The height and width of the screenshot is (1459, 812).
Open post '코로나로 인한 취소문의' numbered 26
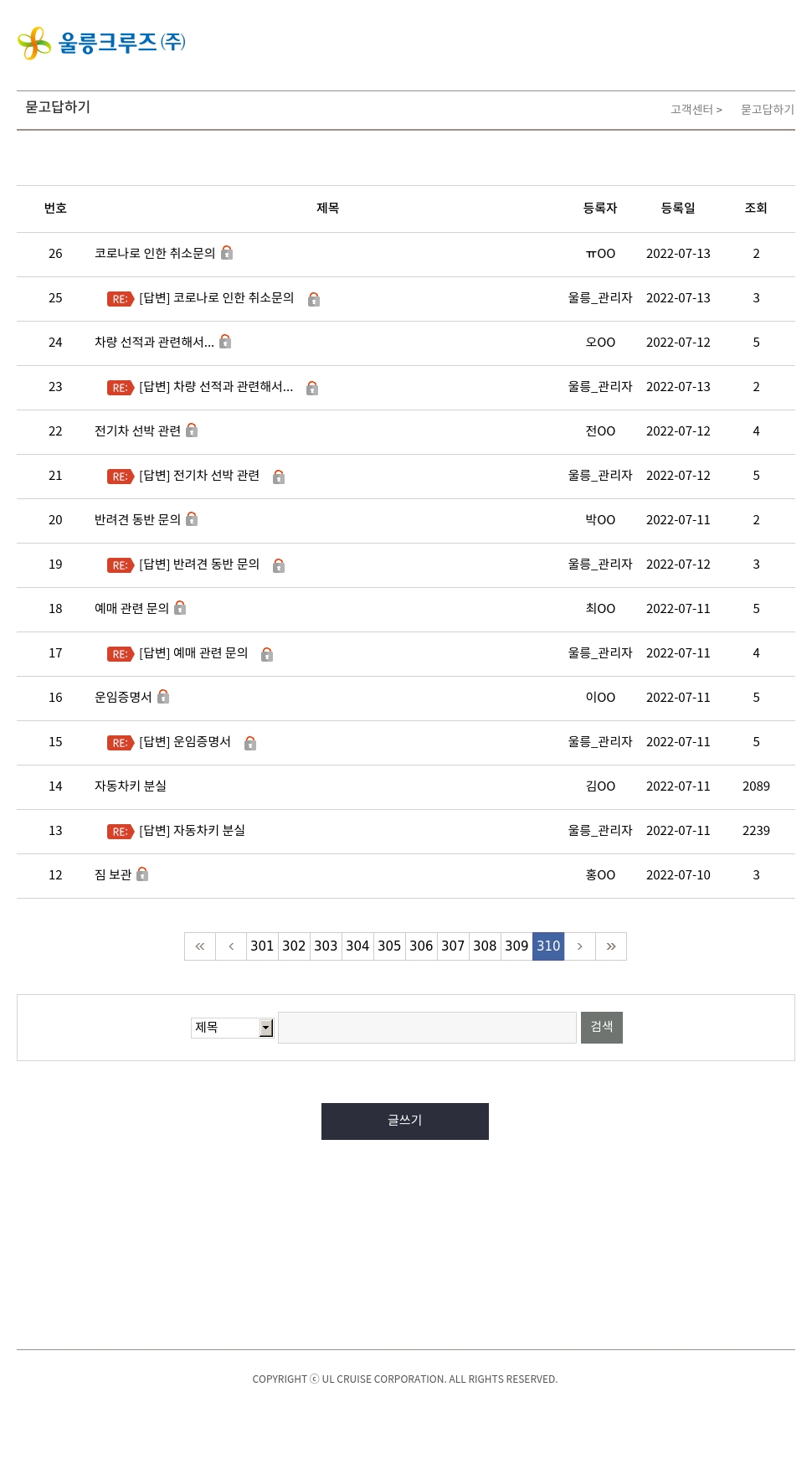(155, 254)
